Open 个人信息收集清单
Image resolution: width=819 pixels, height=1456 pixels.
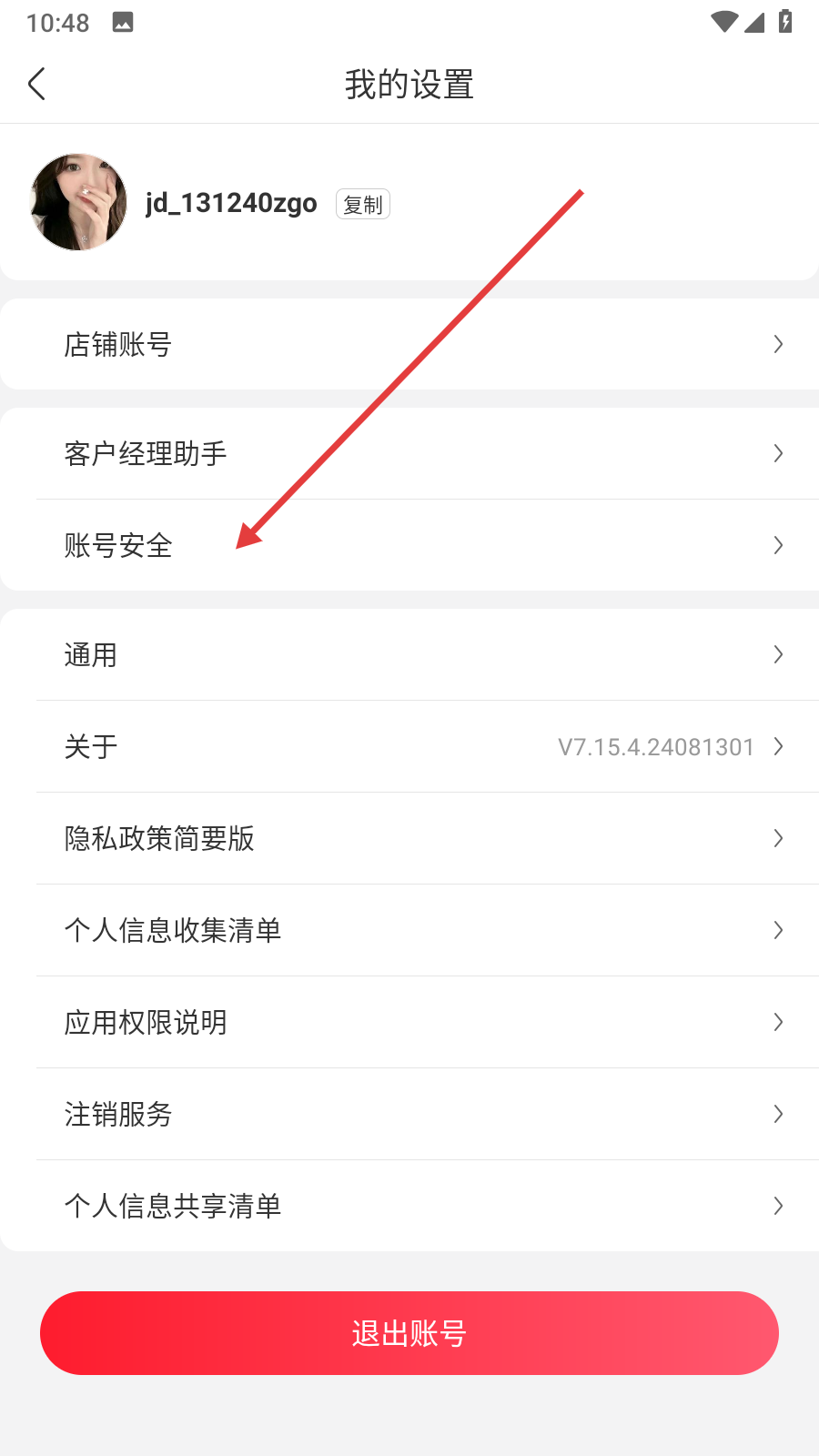point(409,930)
